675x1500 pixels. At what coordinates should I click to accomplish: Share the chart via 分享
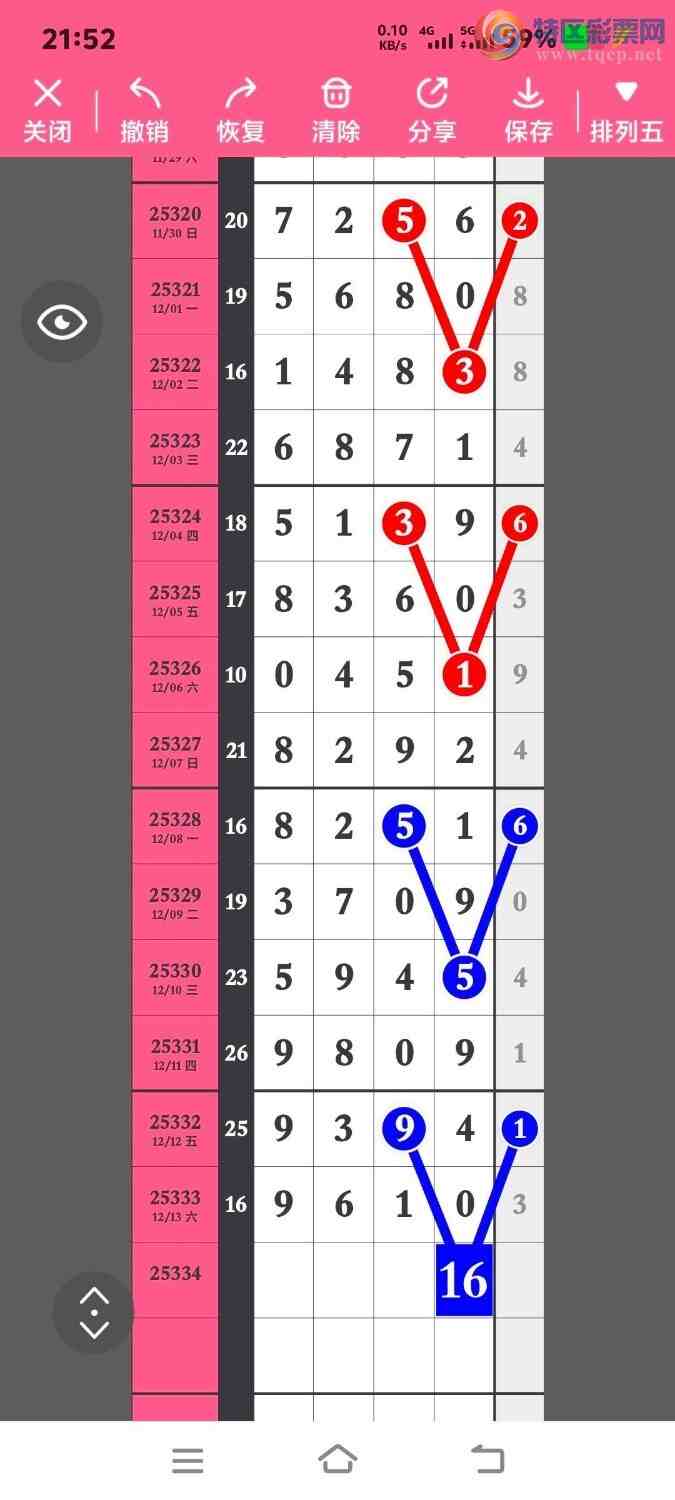[x=432, y=111]
